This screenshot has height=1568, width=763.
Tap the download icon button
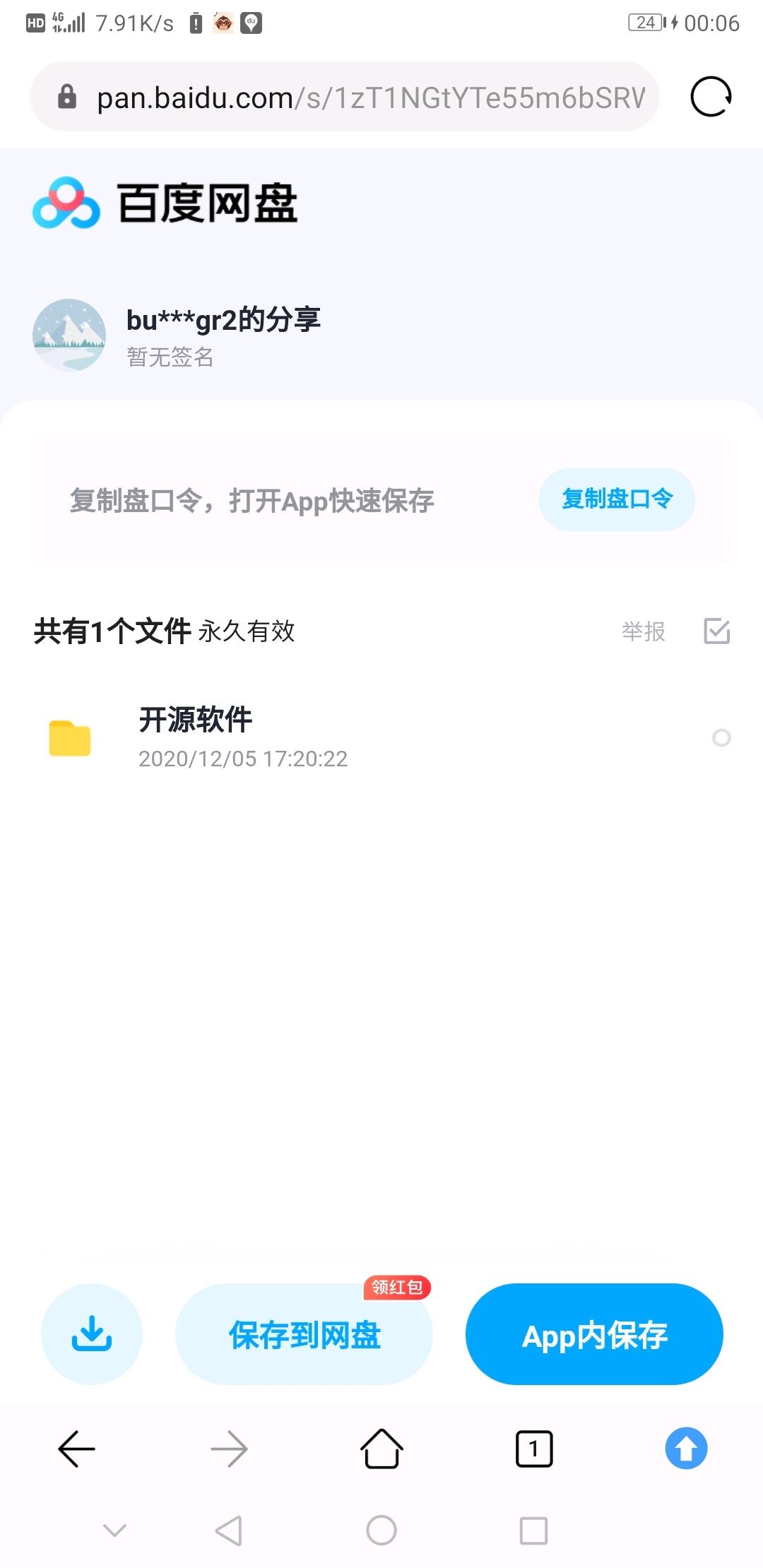(92, 1334)
